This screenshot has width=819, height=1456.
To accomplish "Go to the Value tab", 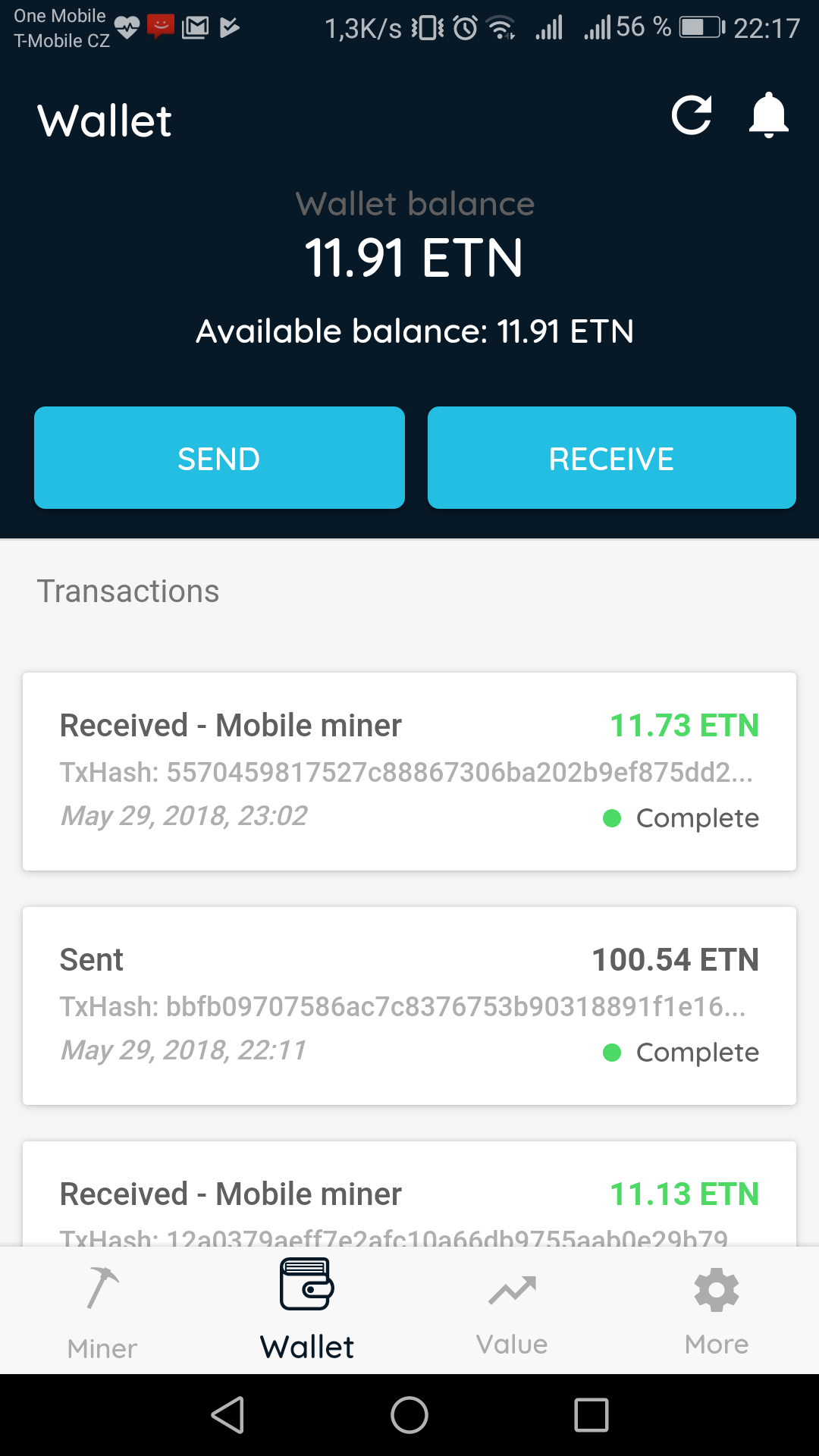I will tap(512, 1311).
